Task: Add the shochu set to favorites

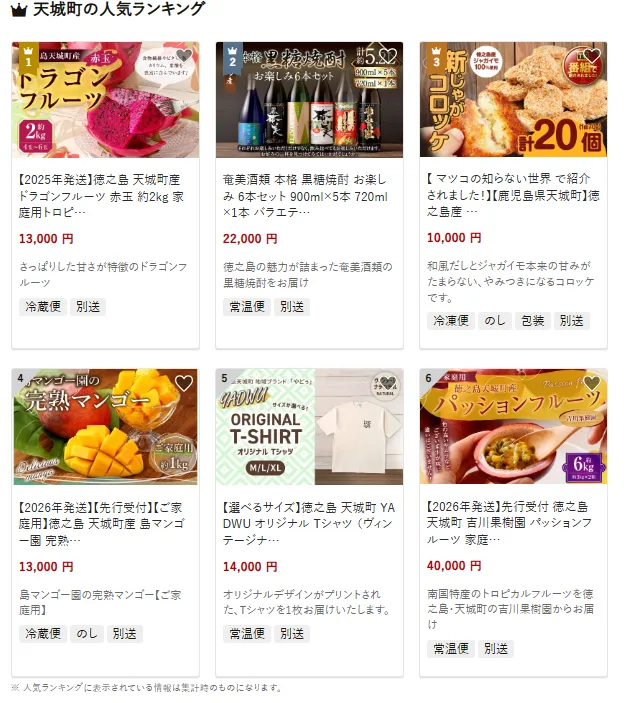Action: (387, 57)
